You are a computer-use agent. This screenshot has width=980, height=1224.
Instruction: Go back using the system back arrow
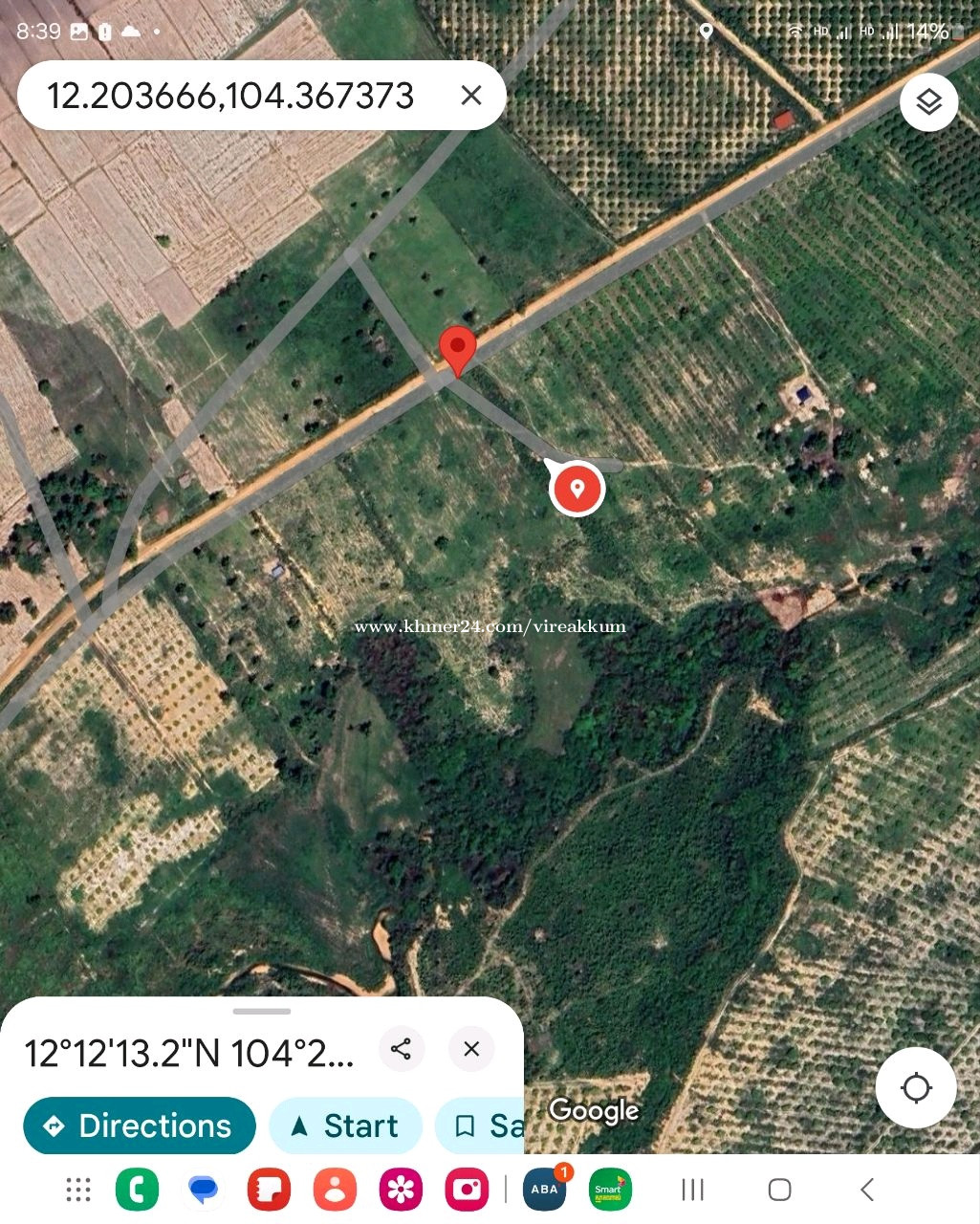point(867,1190)
